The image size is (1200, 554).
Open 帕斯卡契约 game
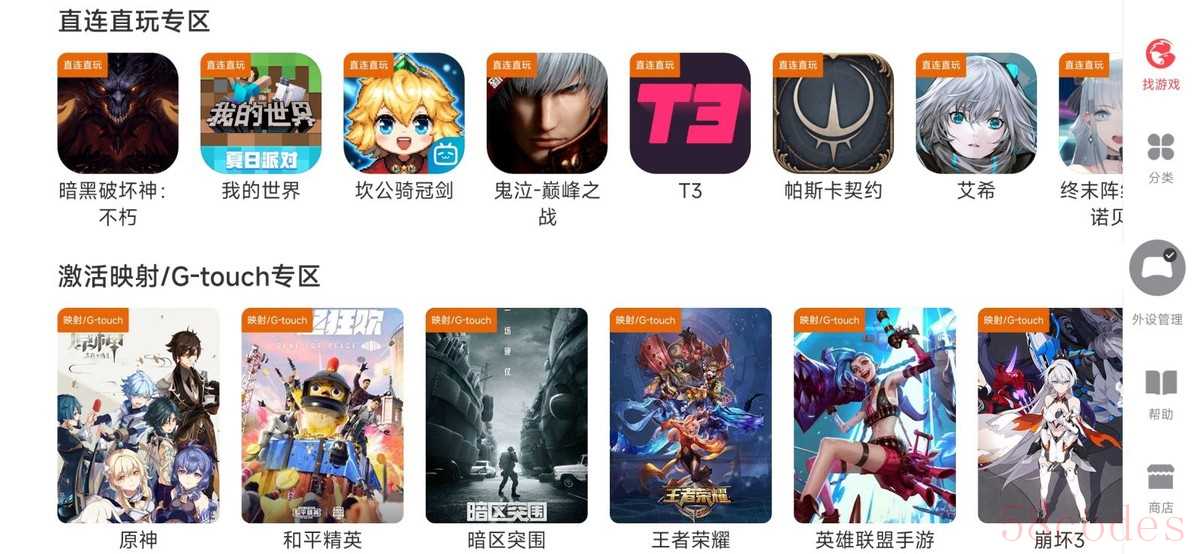pos(833,113)
